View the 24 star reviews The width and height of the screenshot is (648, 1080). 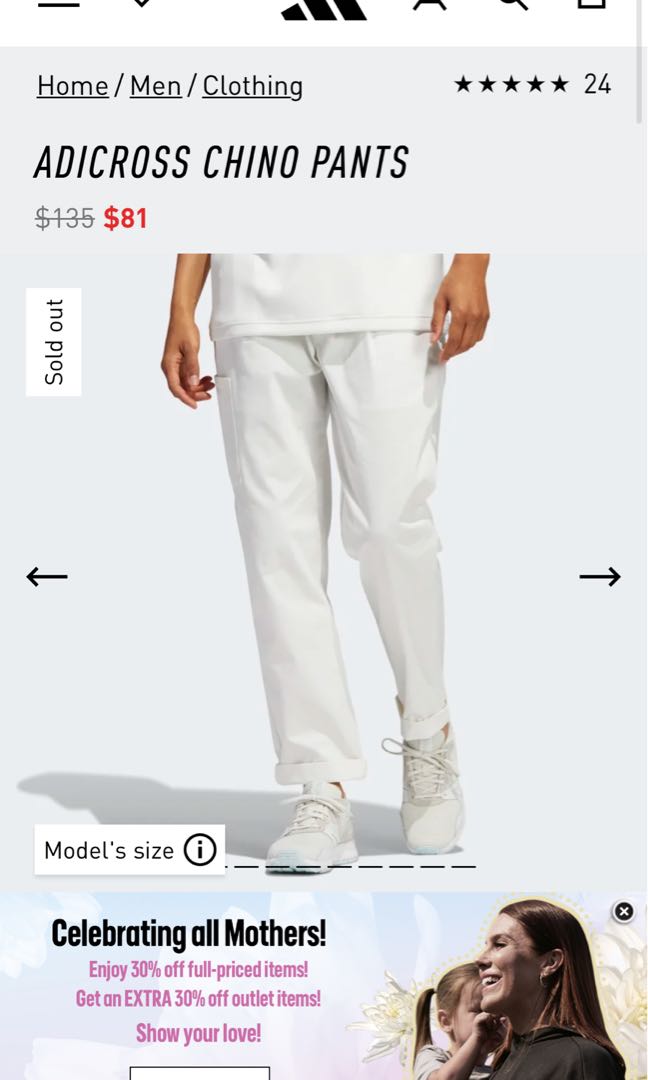pos(531,84)
